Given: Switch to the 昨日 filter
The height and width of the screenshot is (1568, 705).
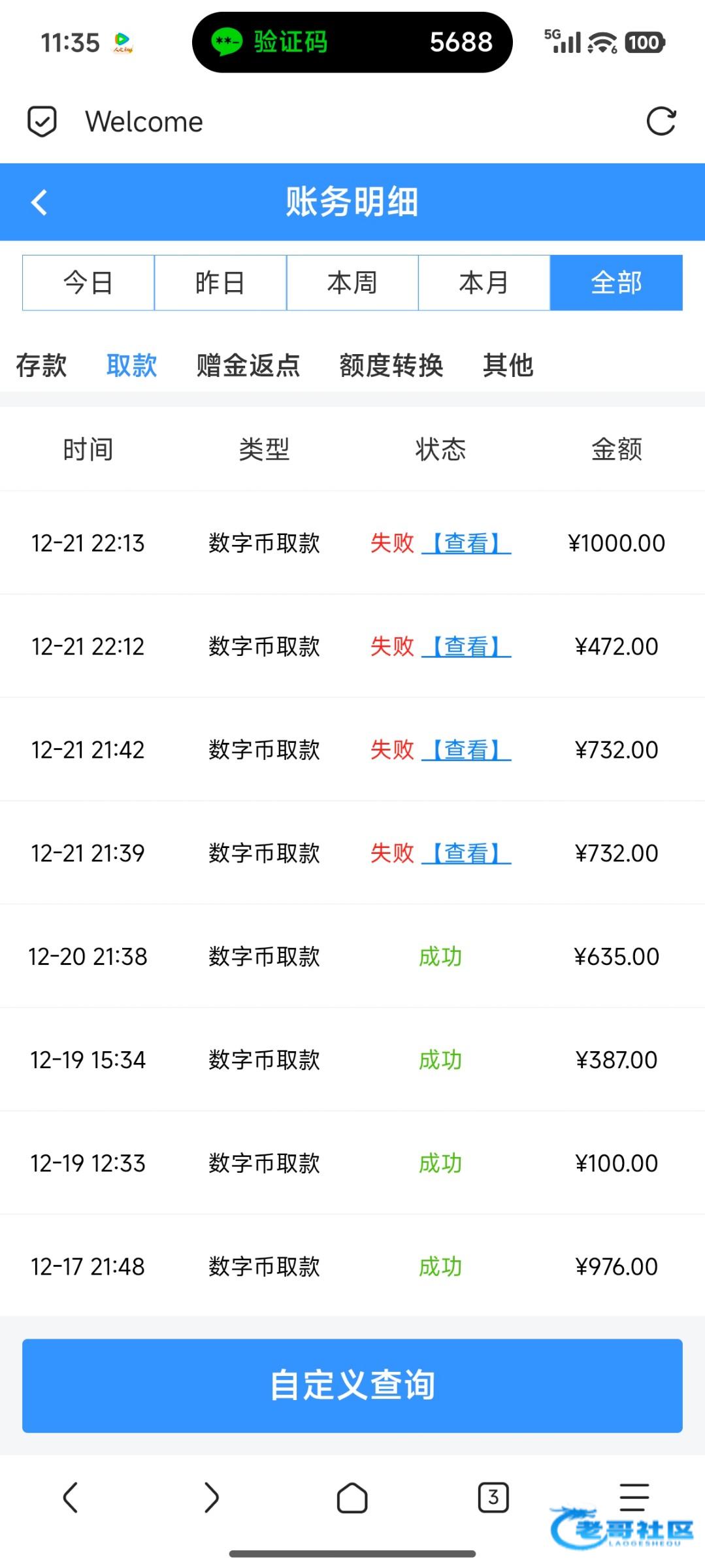Looking at the screenshot, I should [x=220, y=283].
